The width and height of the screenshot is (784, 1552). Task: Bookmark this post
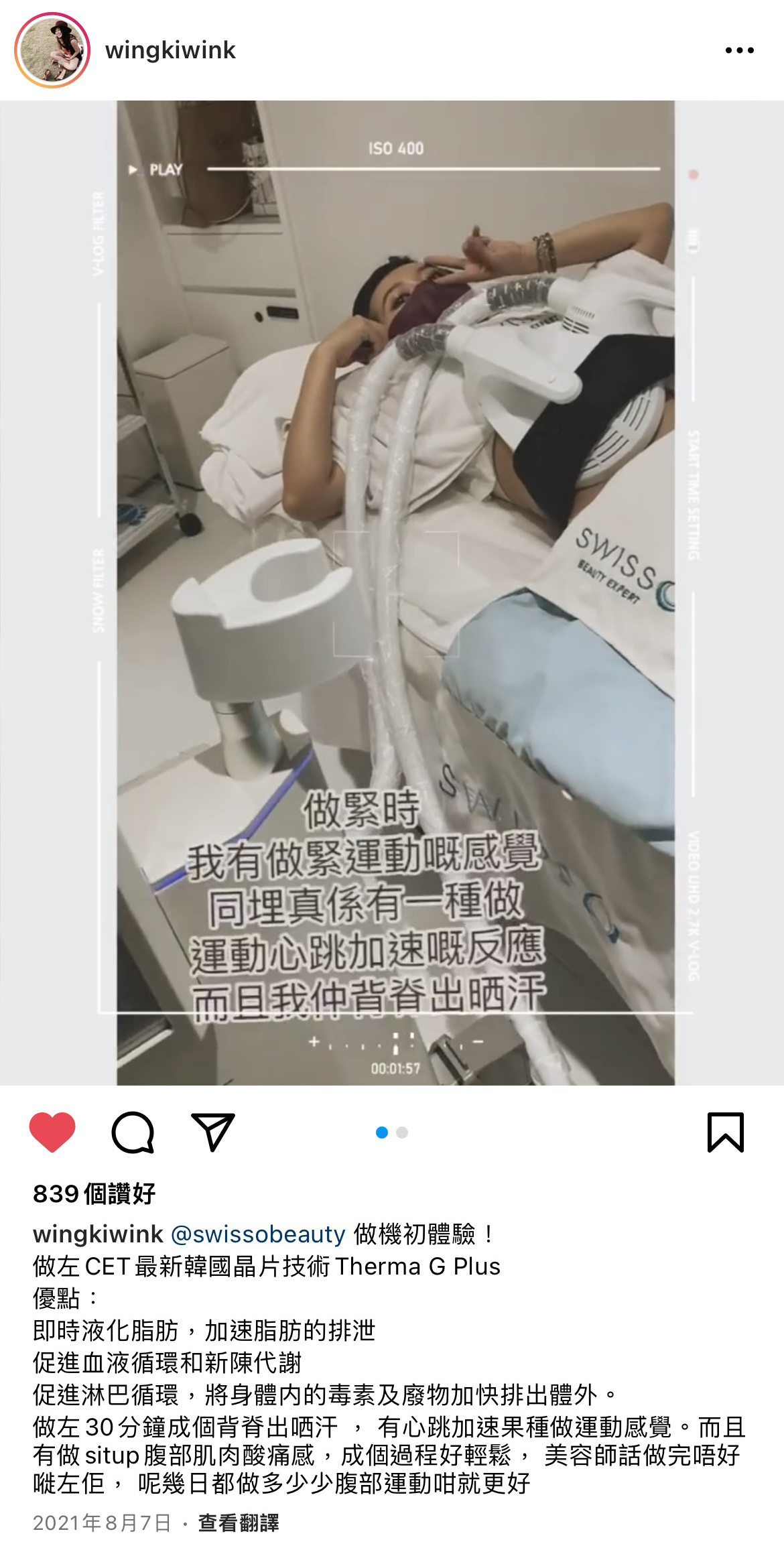[x=726, y=1132]
